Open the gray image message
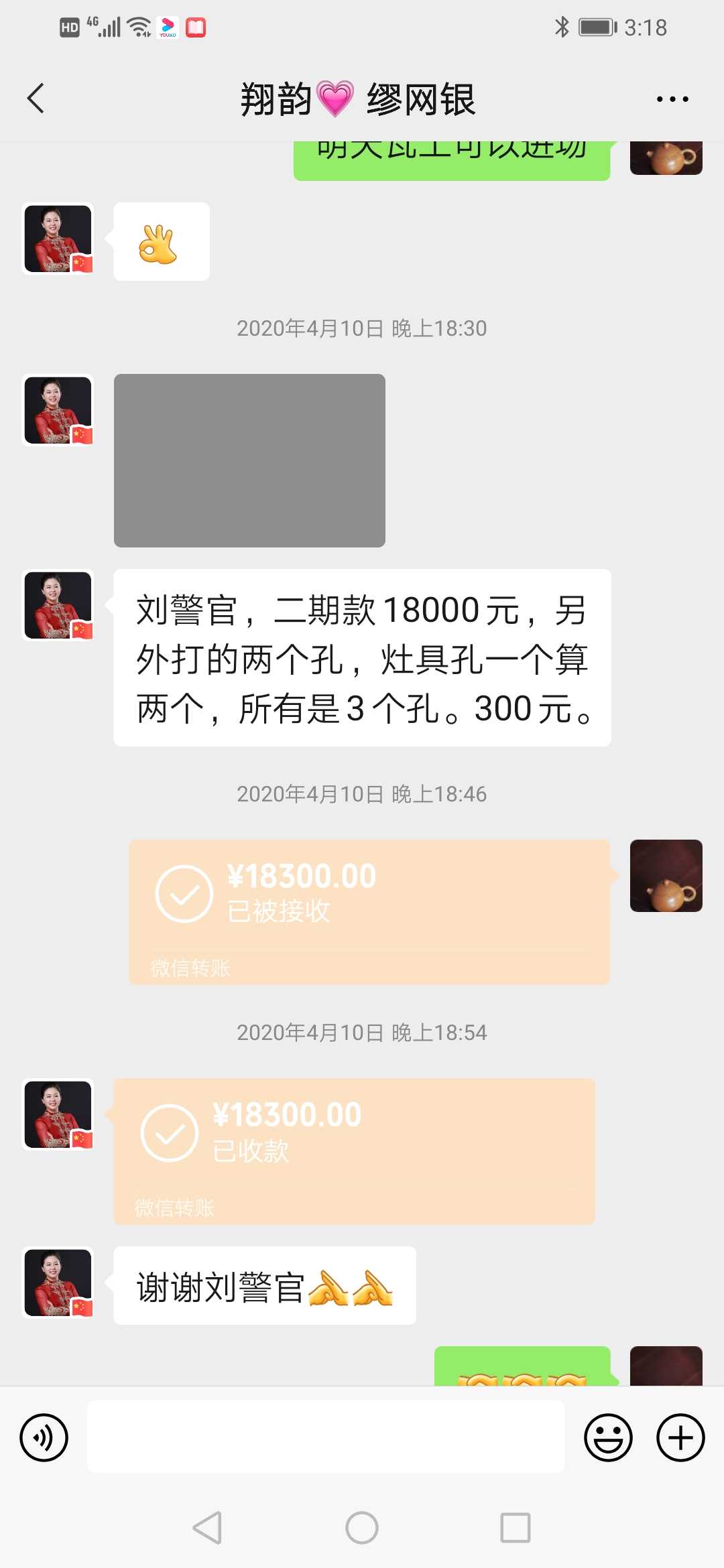Image resolution: width=724 pixels, height=1568 pixels. click(x=249, y=460)
